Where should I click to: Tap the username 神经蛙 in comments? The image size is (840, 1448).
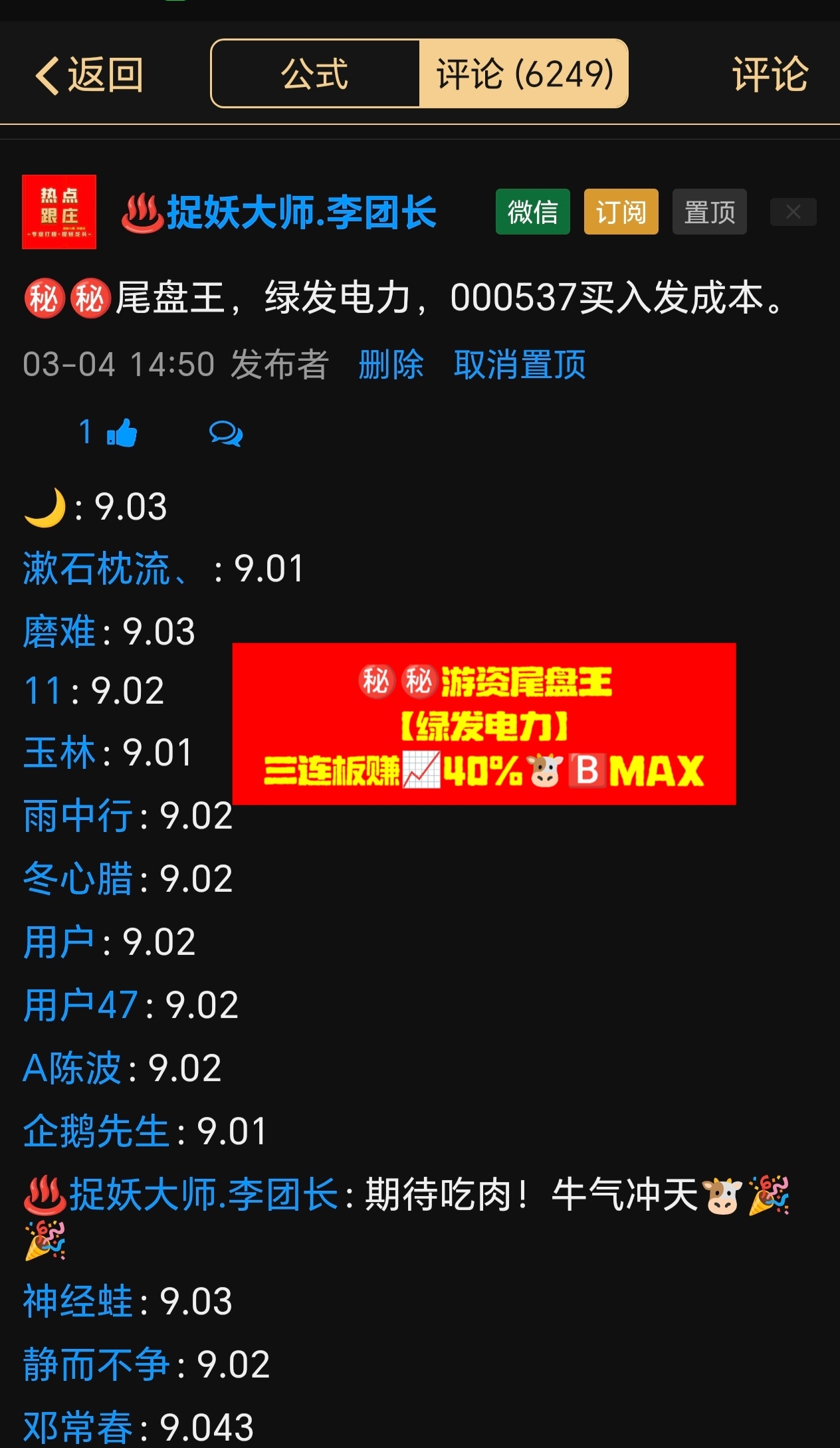(x=78, y=1300)
